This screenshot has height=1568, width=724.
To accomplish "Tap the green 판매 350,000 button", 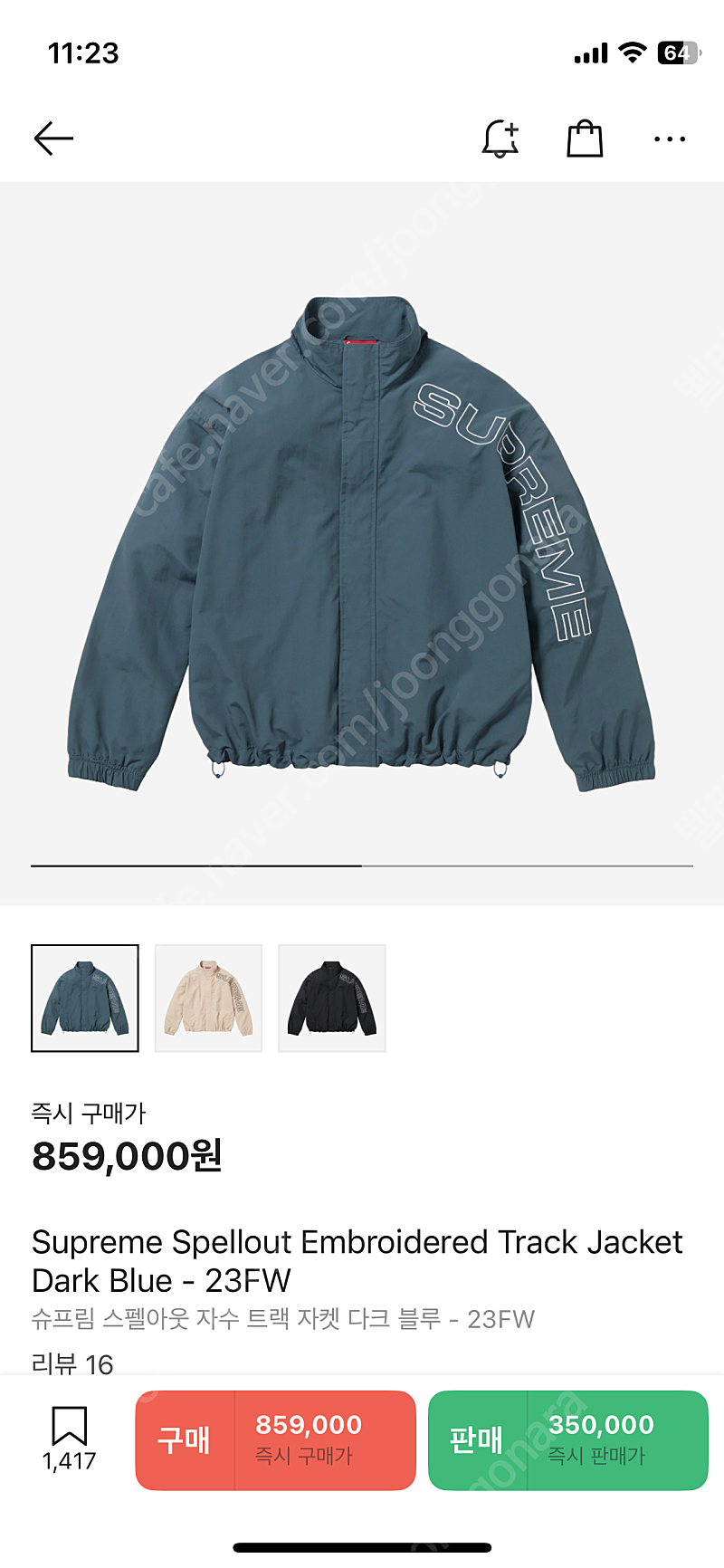I will 567,1439.
